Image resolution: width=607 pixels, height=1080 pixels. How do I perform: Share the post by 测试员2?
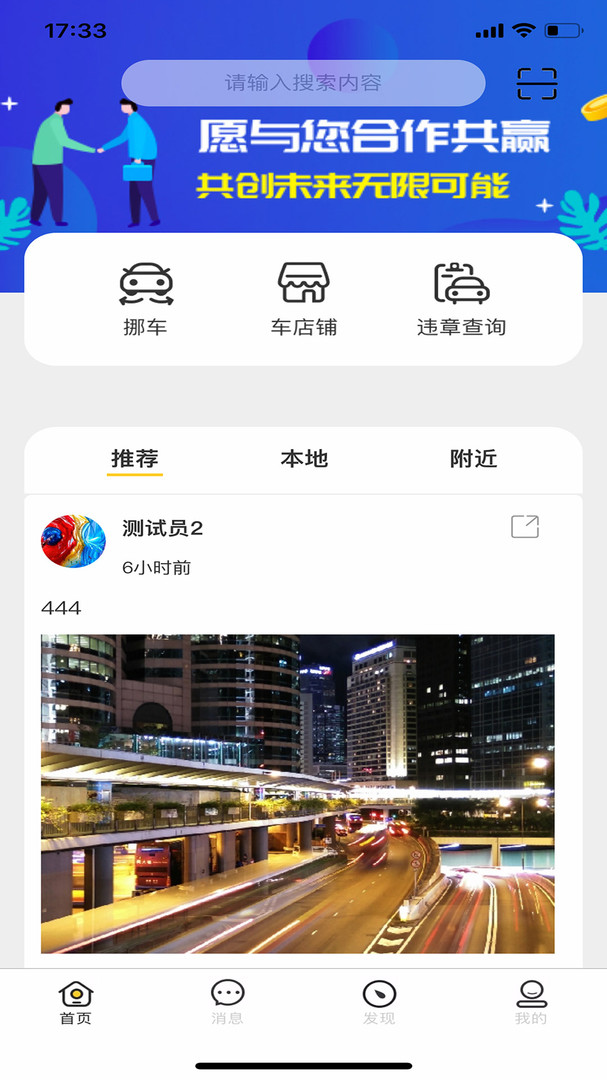(x=525, y=526)
